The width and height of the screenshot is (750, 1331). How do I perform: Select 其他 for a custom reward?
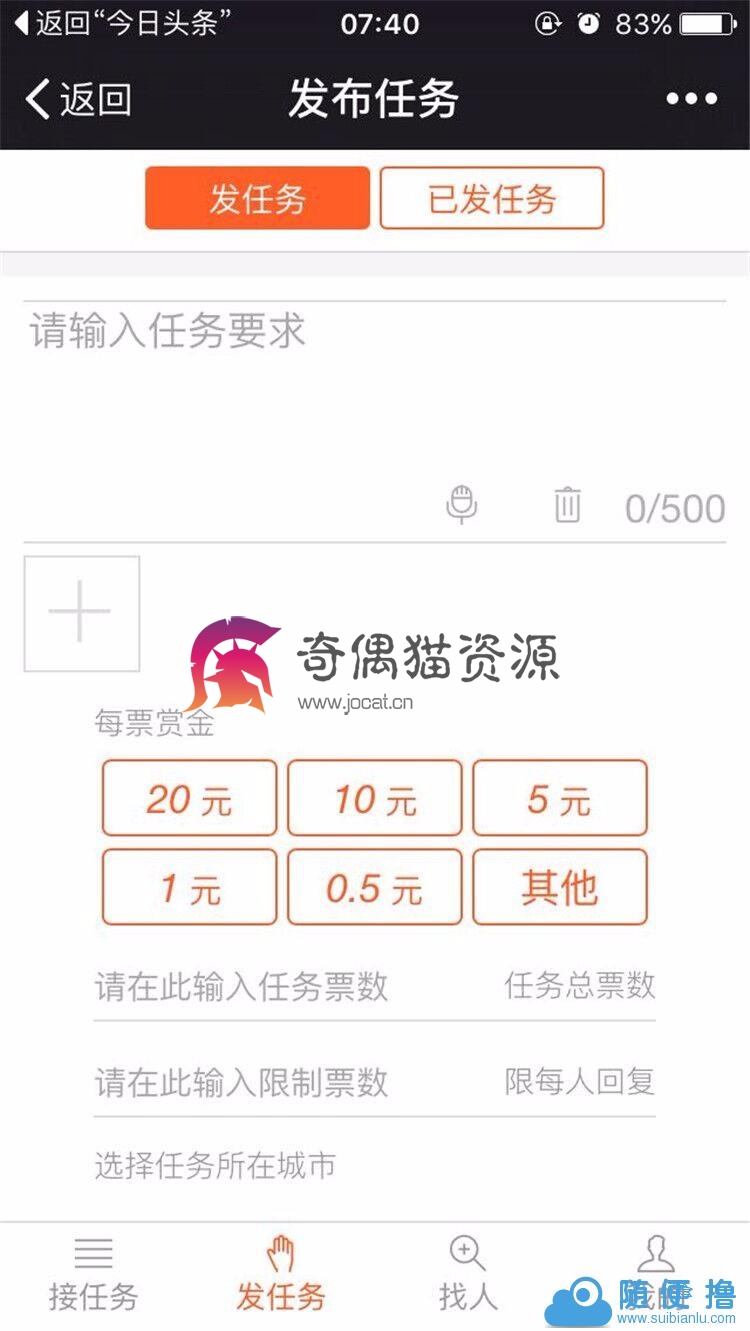click(x=560, y=887)
